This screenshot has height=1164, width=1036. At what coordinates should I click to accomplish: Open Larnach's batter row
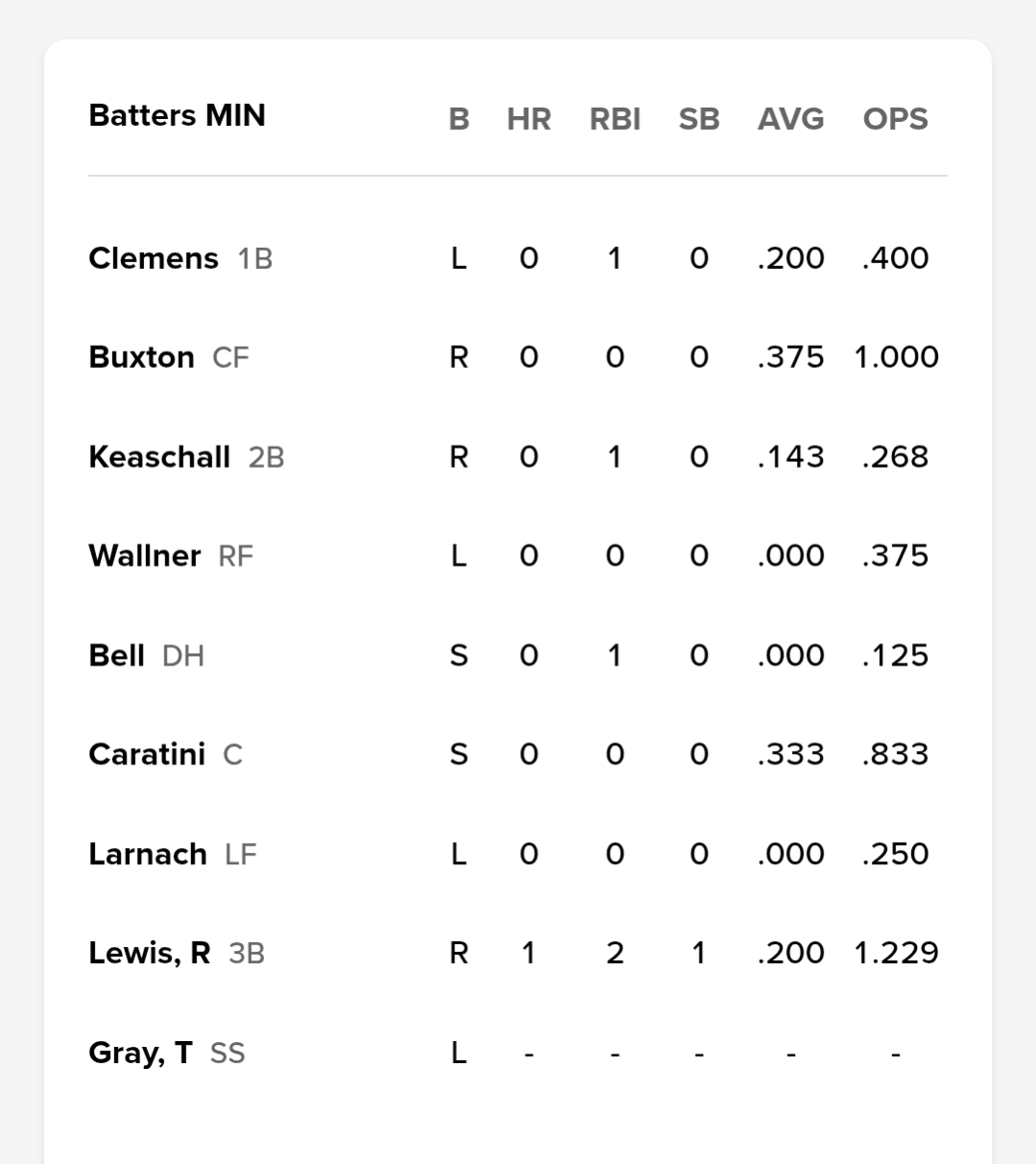[x=148, y=854]
